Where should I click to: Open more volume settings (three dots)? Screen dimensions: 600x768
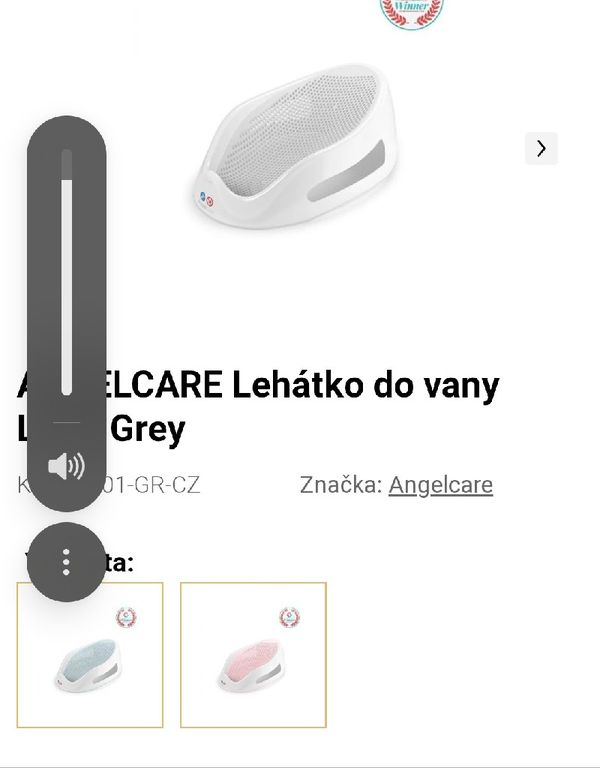click(x=66, y=561)
